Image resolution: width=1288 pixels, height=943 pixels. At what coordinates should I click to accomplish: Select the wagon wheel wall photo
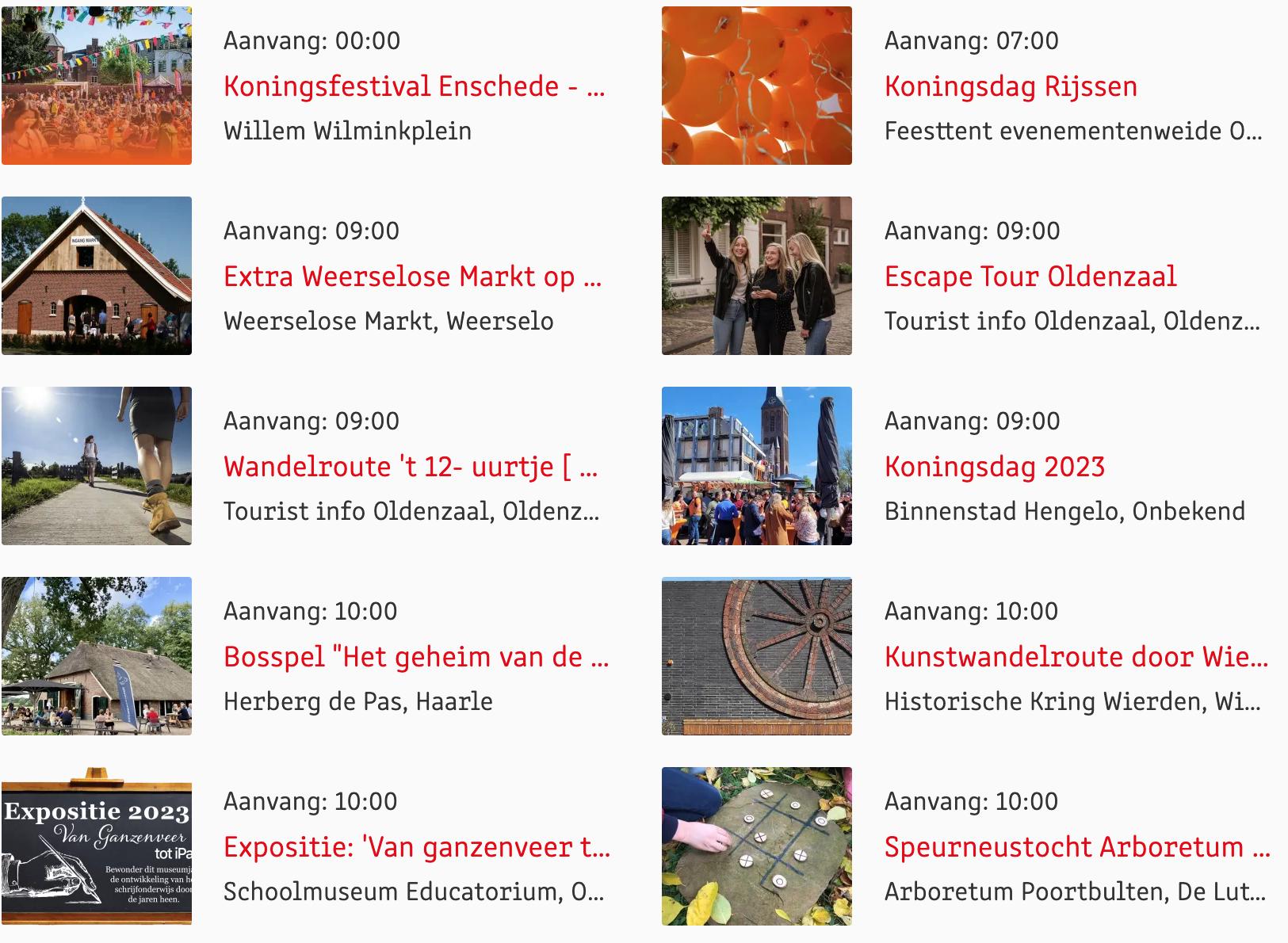[757, 656]
